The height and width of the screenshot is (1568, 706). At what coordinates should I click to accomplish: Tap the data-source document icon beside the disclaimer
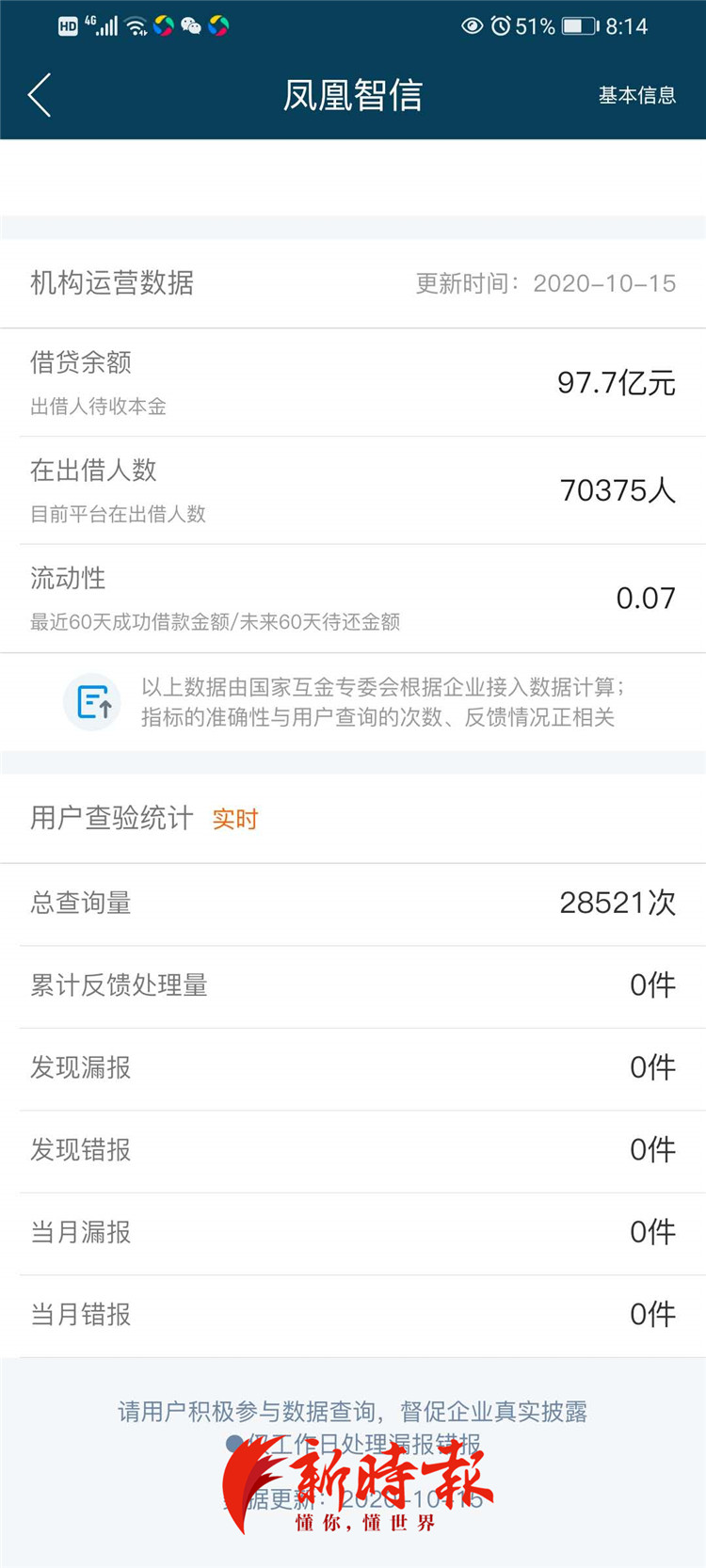pyautogui.click(x=92, y=702)
